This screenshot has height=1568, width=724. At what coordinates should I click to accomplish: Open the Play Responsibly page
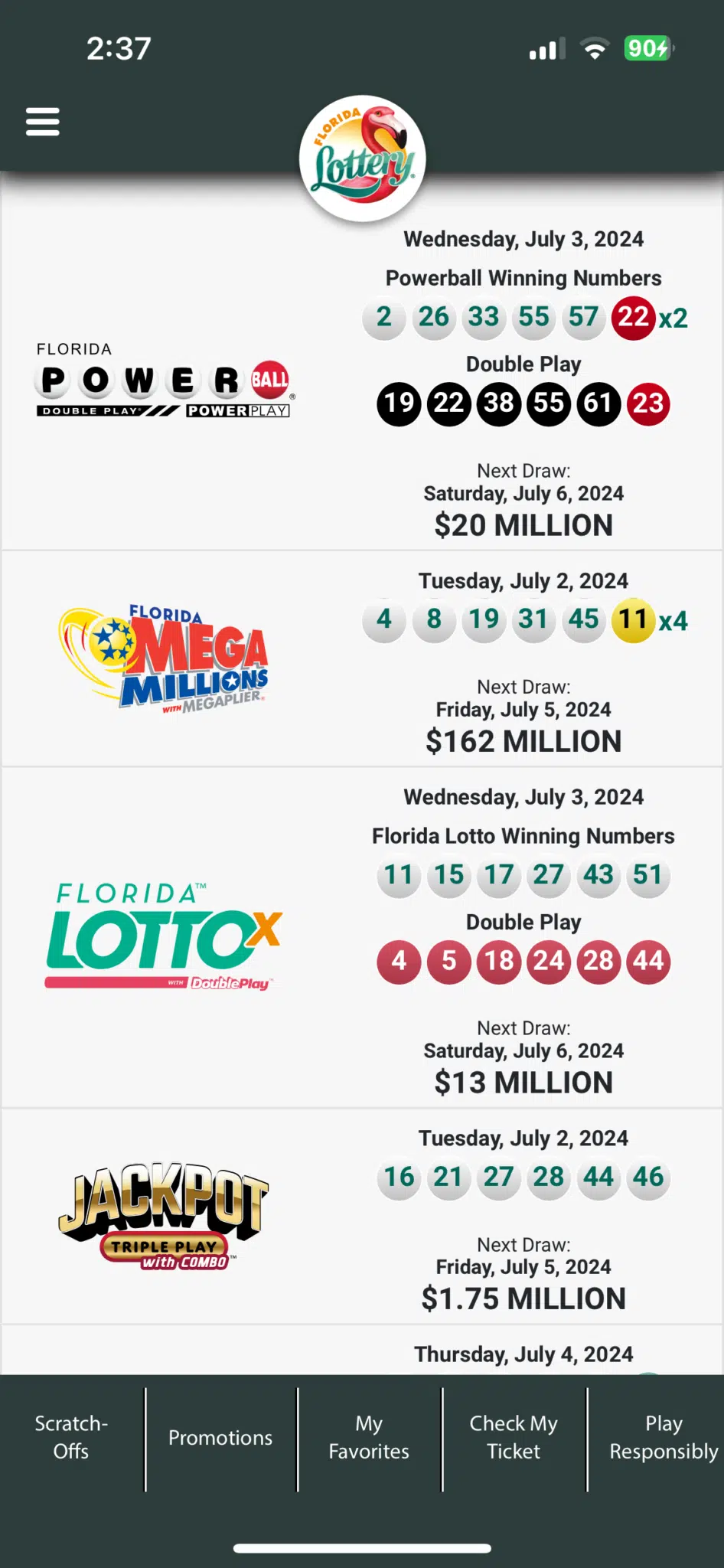[663, 1438]
